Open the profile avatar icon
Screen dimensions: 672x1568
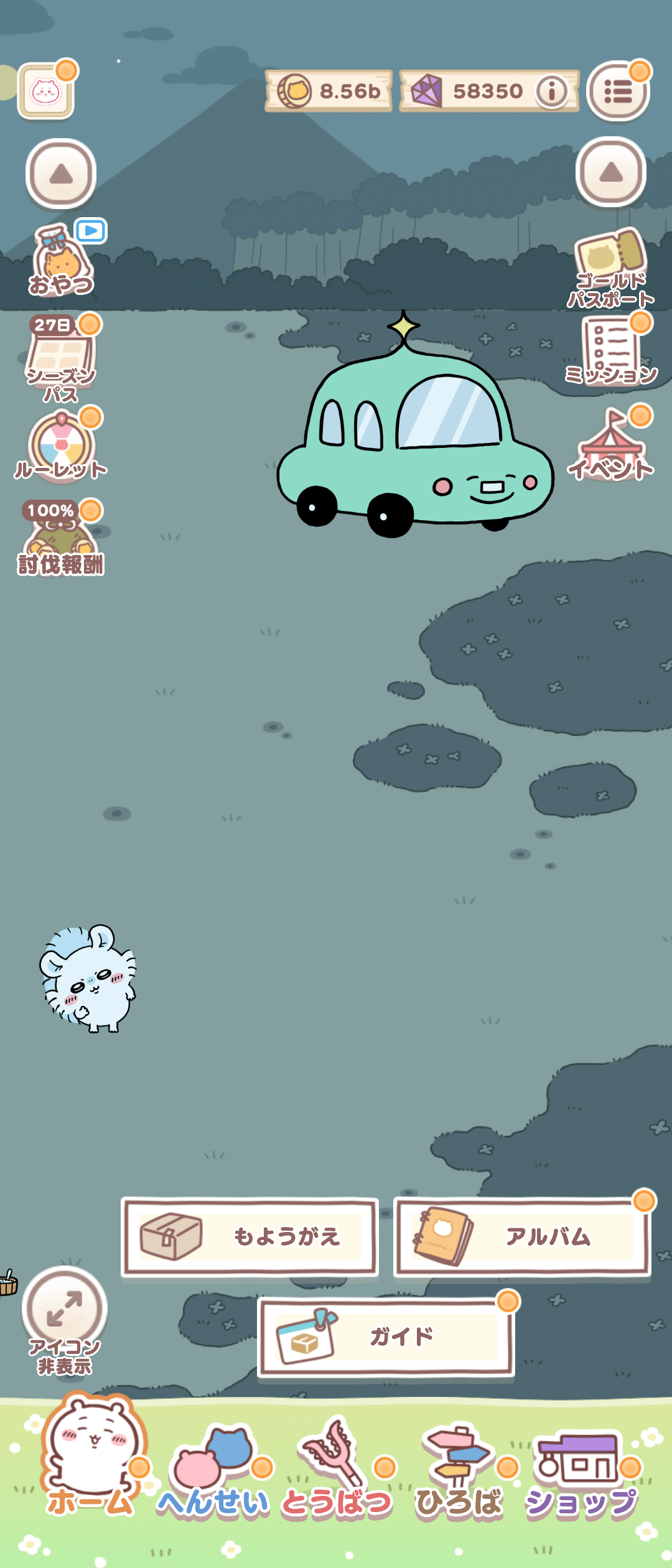point(45,91)
